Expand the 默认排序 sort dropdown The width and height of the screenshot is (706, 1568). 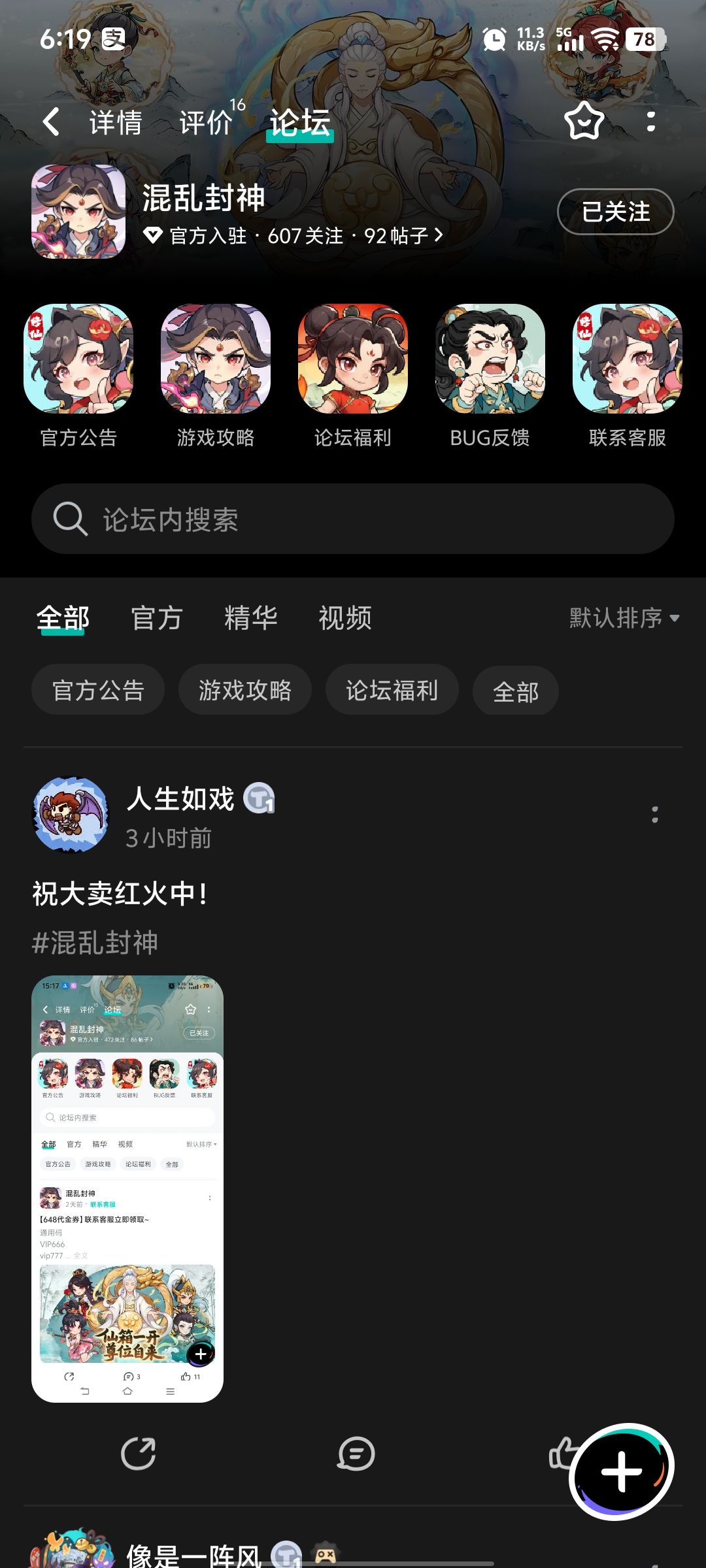[x=624, y=618]
